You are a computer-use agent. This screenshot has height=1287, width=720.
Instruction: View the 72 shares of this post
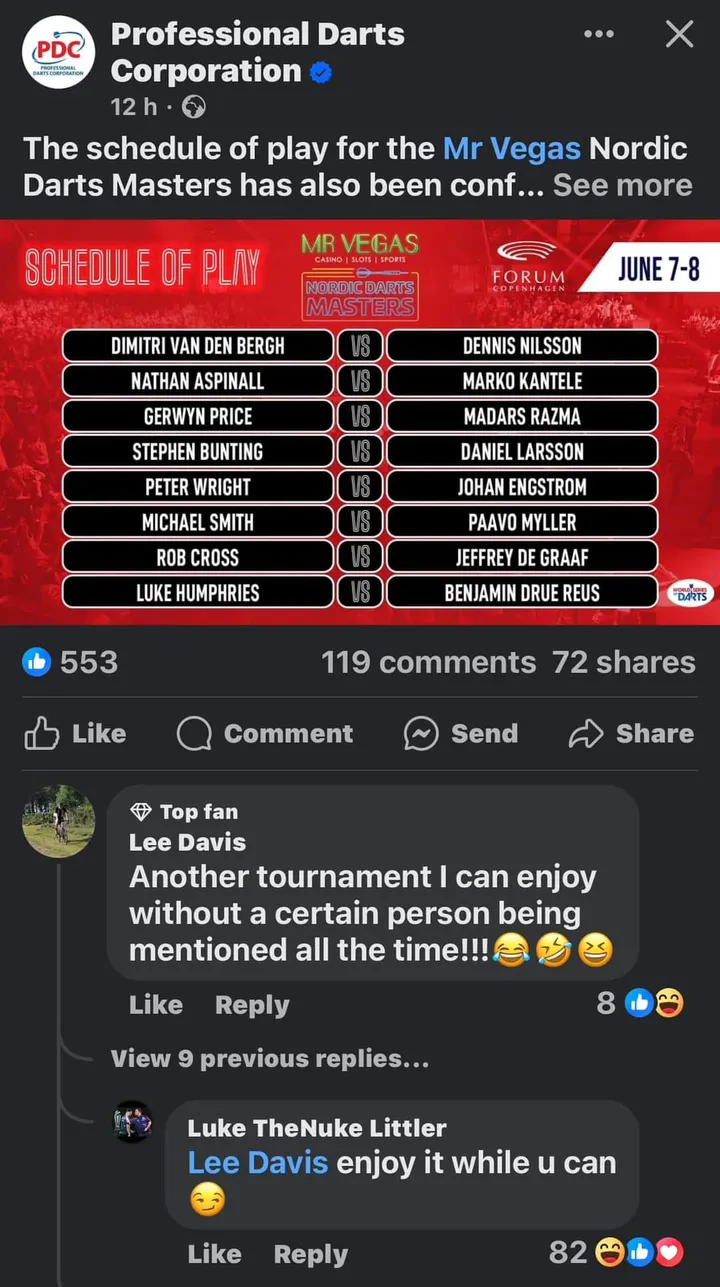(x=623, y=662)
